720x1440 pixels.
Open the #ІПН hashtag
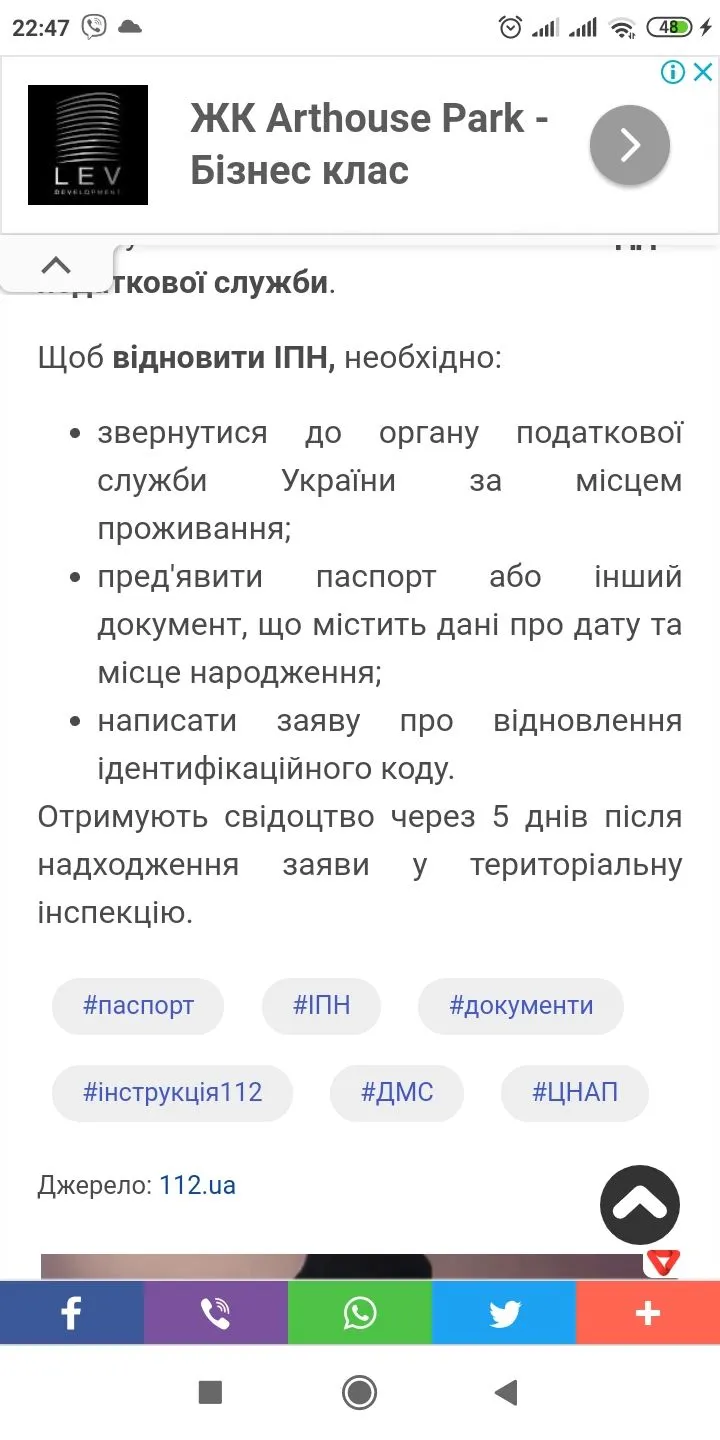(x=321, y=1006)
